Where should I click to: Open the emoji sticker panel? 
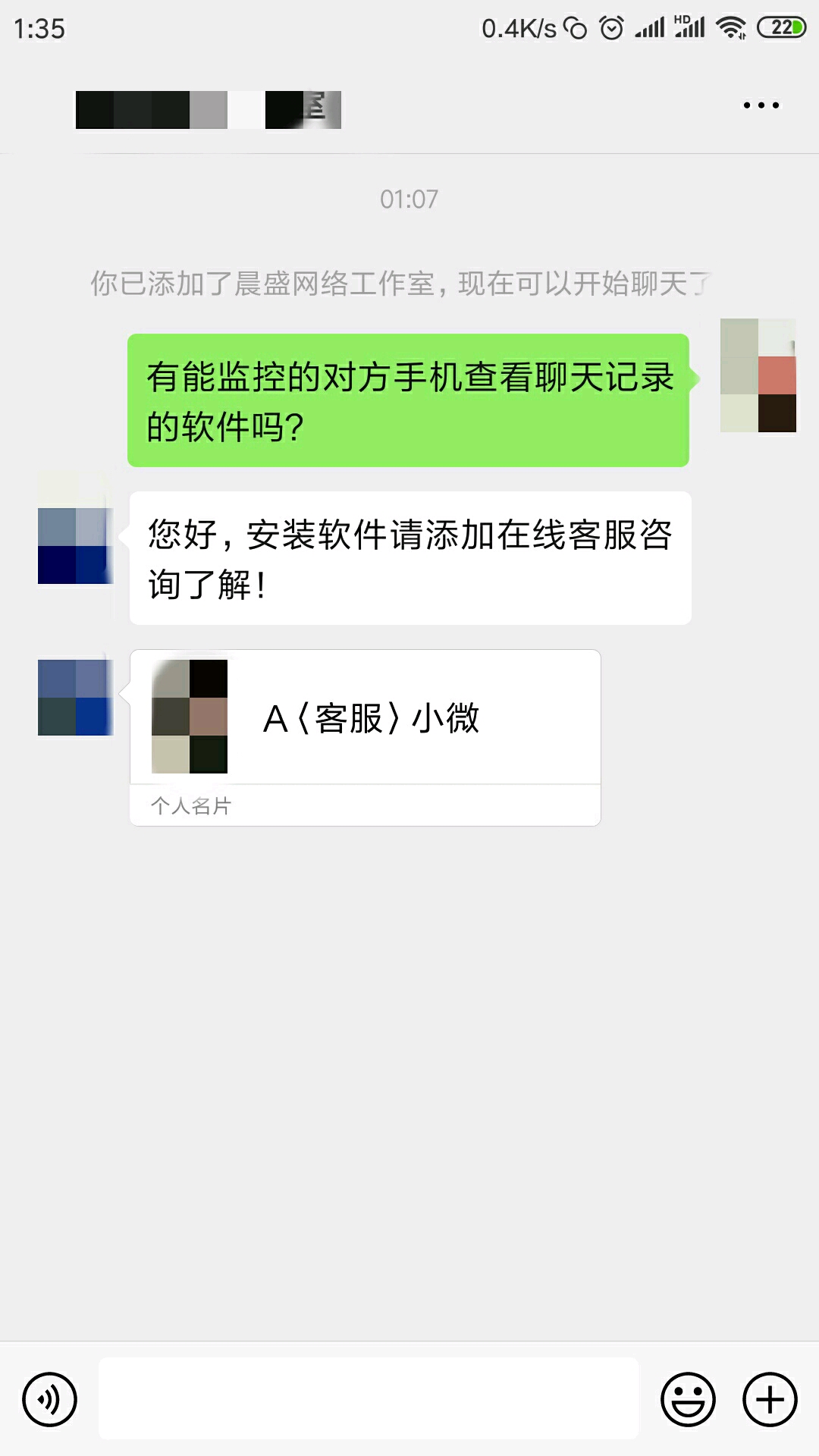pos(688,1399)
